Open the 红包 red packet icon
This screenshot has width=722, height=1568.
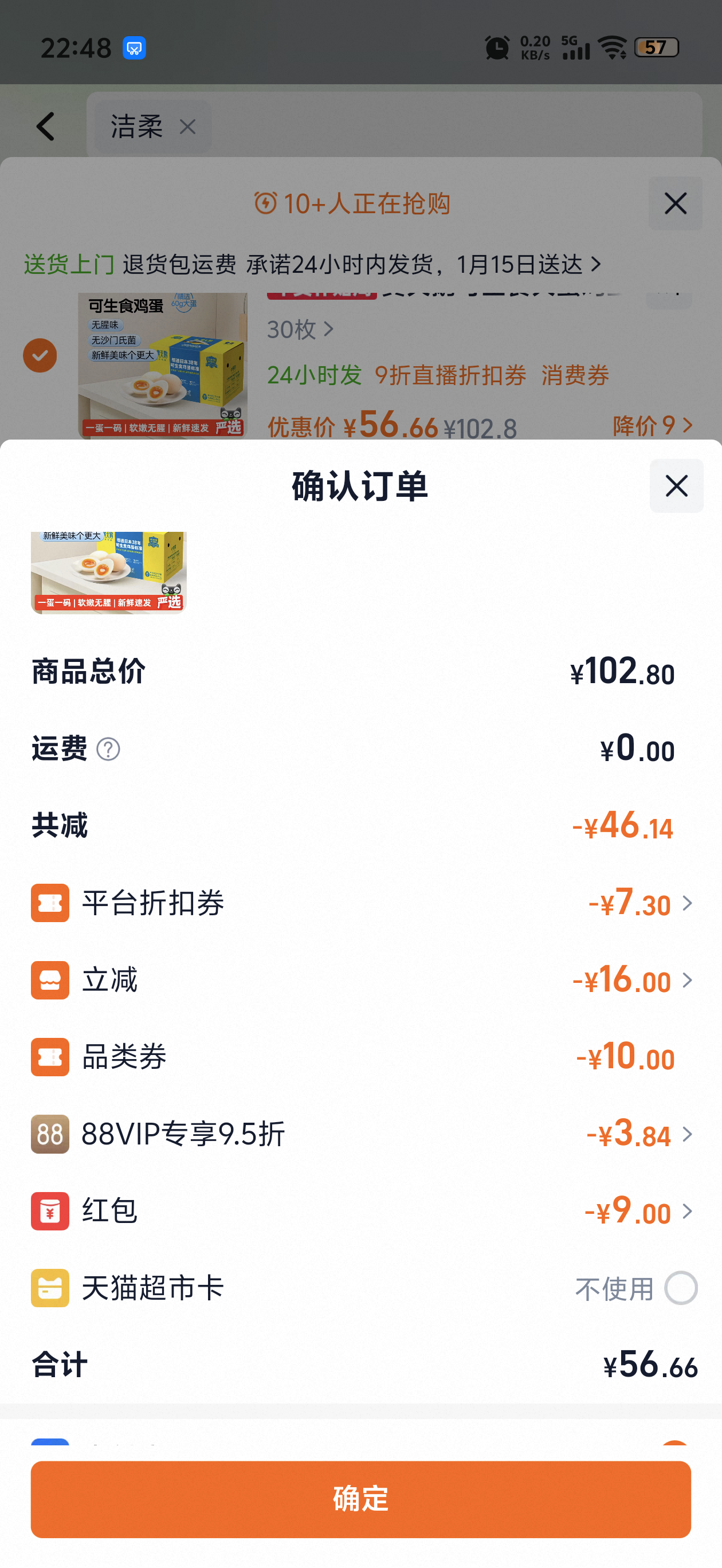click(x=50, y=1211)
